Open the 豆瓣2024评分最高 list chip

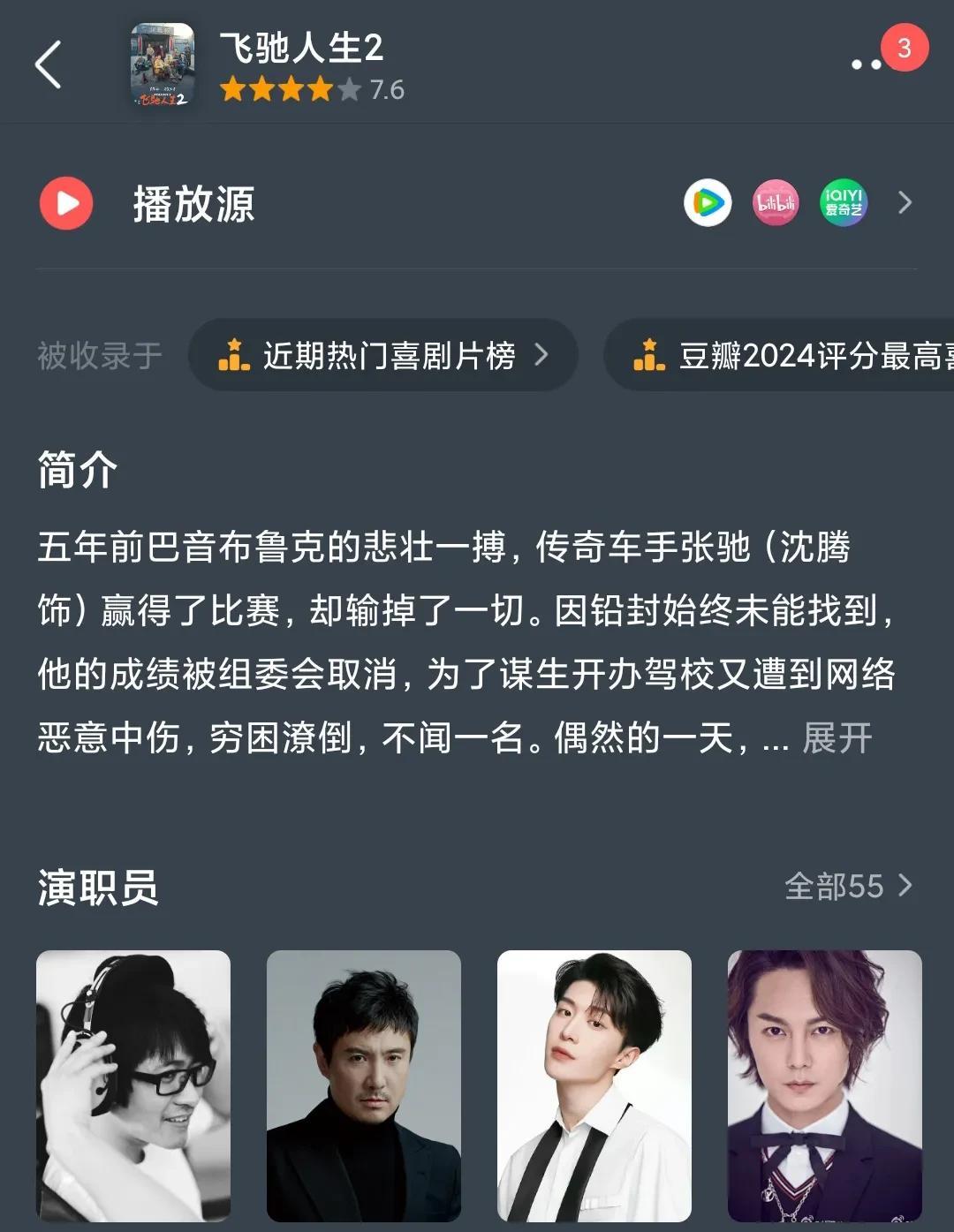click(x=779, y=355)
